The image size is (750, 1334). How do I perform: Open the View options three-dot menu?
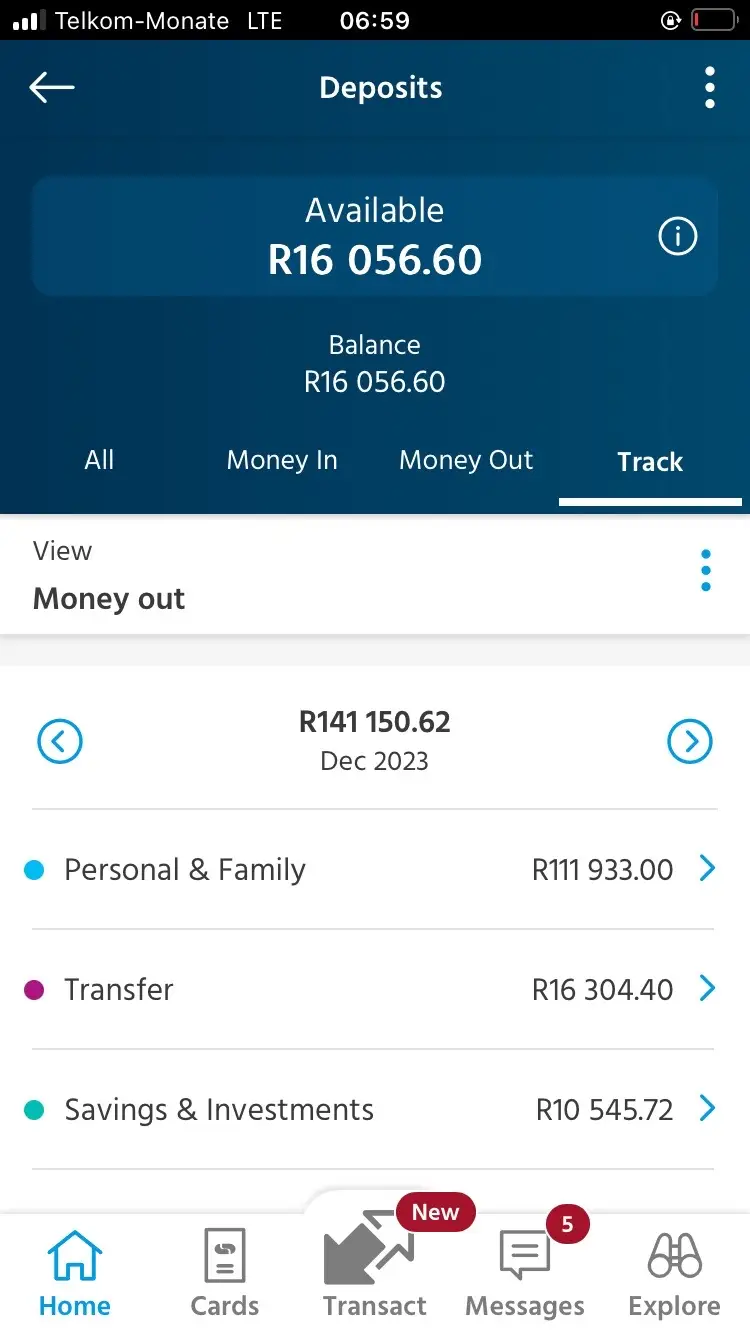pos(706,571)
